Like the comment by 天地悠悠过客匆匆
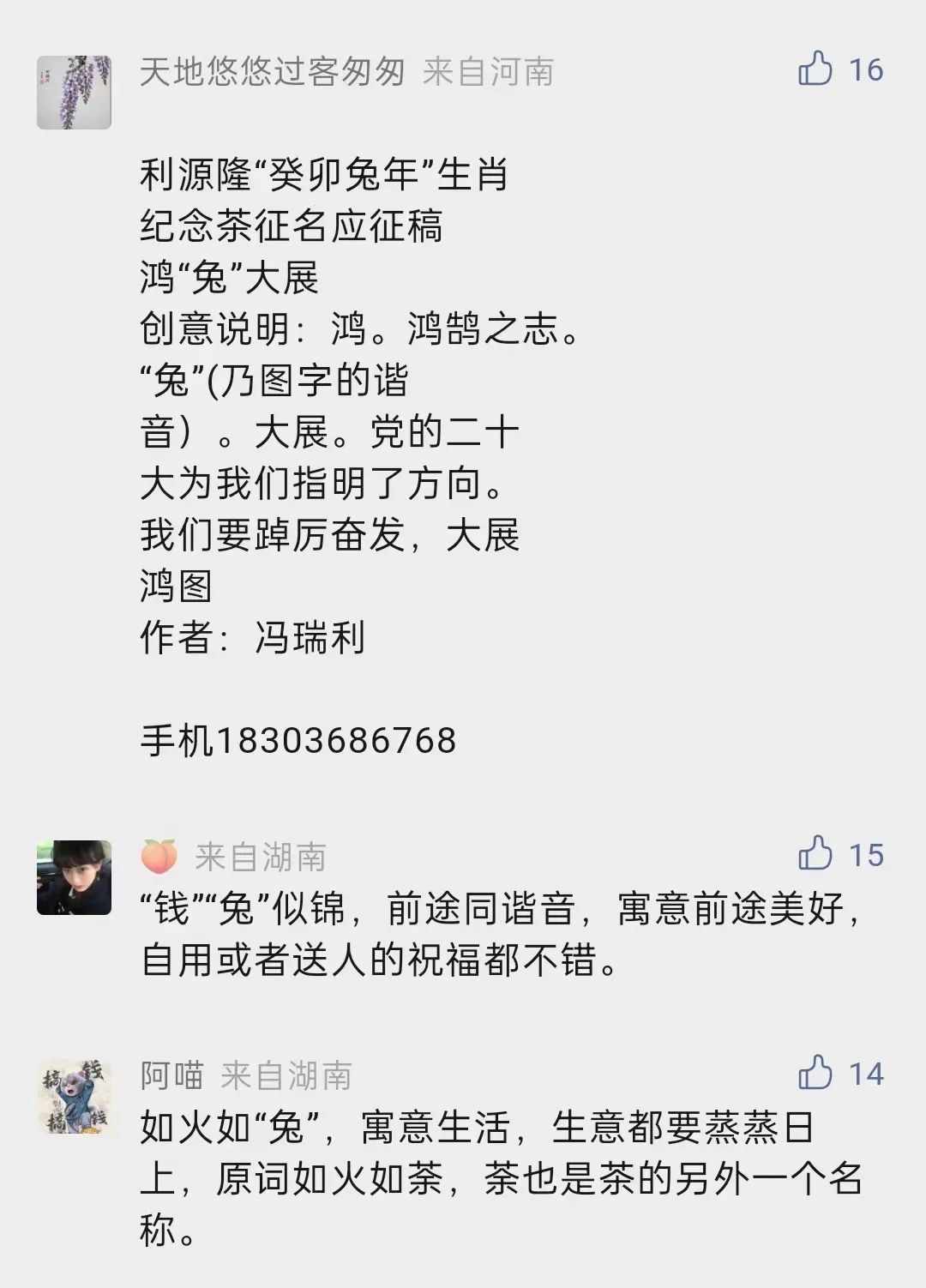926x1288 pixels. click(x=815, y=69)
